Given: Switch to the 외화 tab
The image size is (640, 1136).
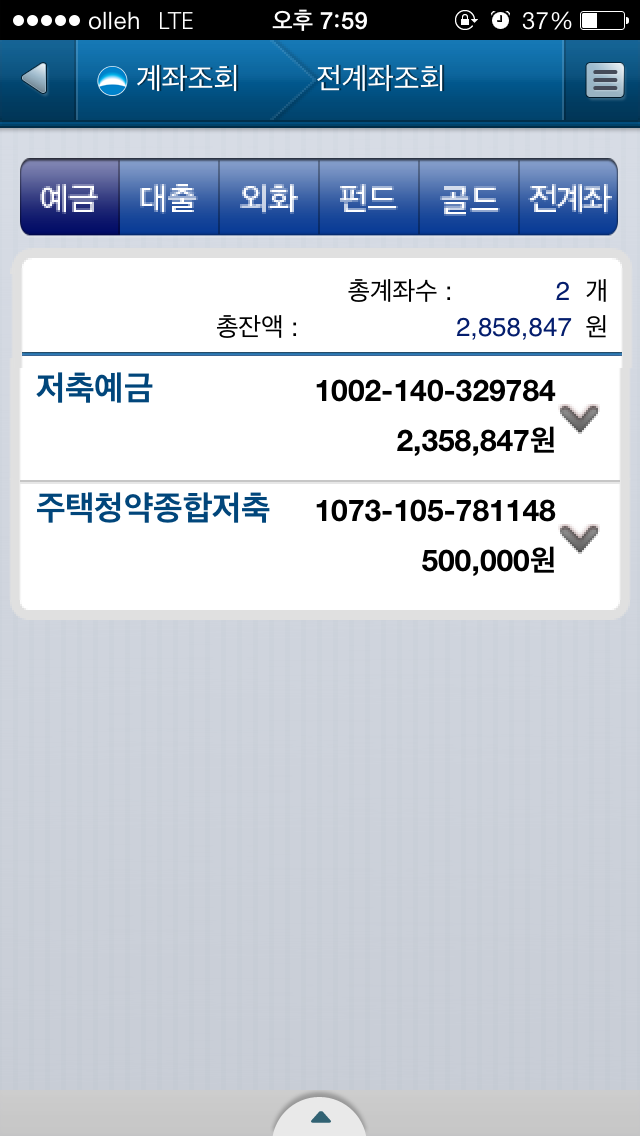Looking at the screenshot, I should 269,198.
